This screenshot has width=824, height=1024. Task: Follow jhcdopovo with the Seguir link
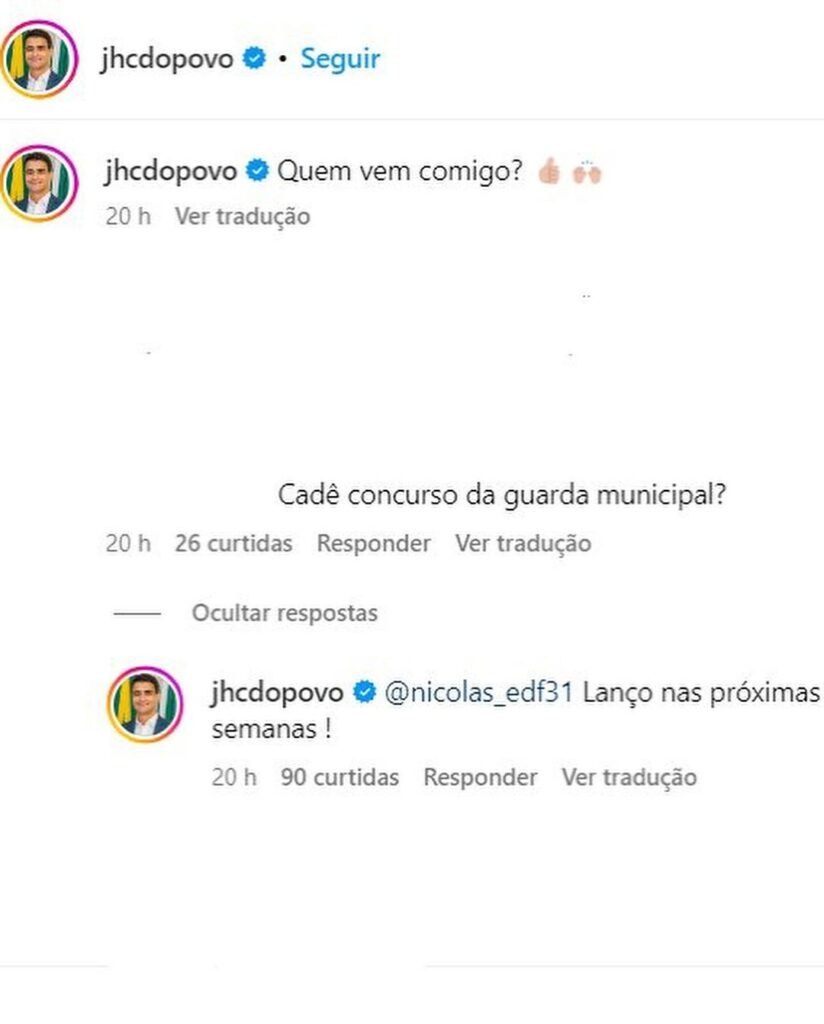(340, 58)
